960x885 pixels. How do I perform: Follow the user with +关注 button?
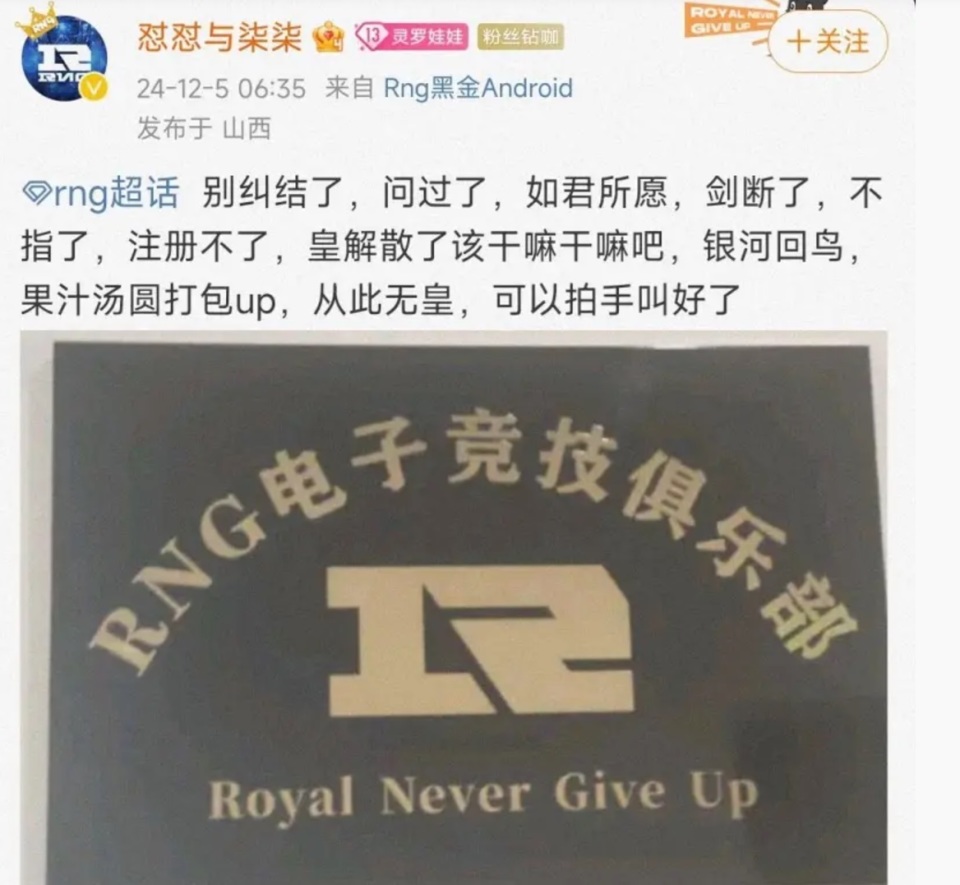(x=828, y=42)
